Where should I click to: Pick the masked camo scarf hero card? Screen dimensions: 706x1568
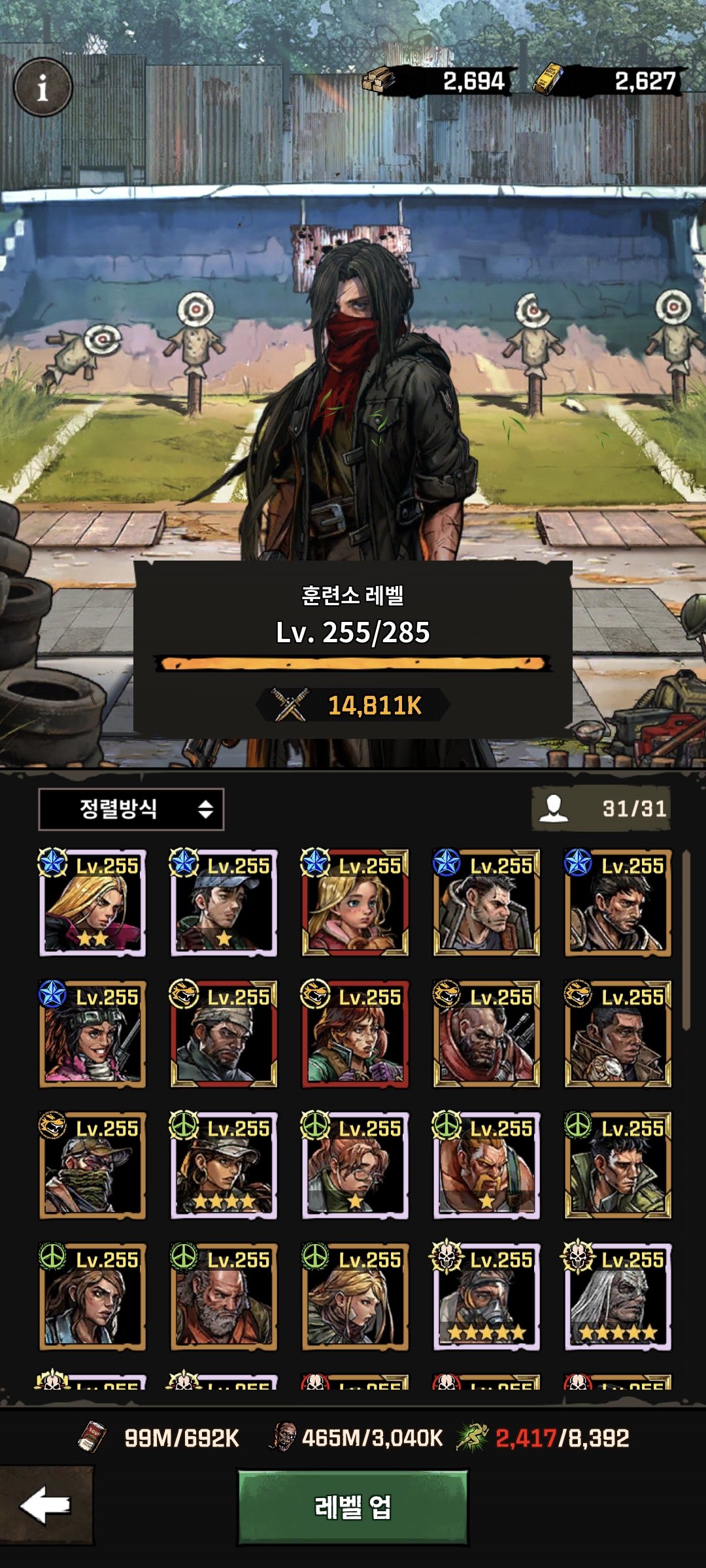92,1166
